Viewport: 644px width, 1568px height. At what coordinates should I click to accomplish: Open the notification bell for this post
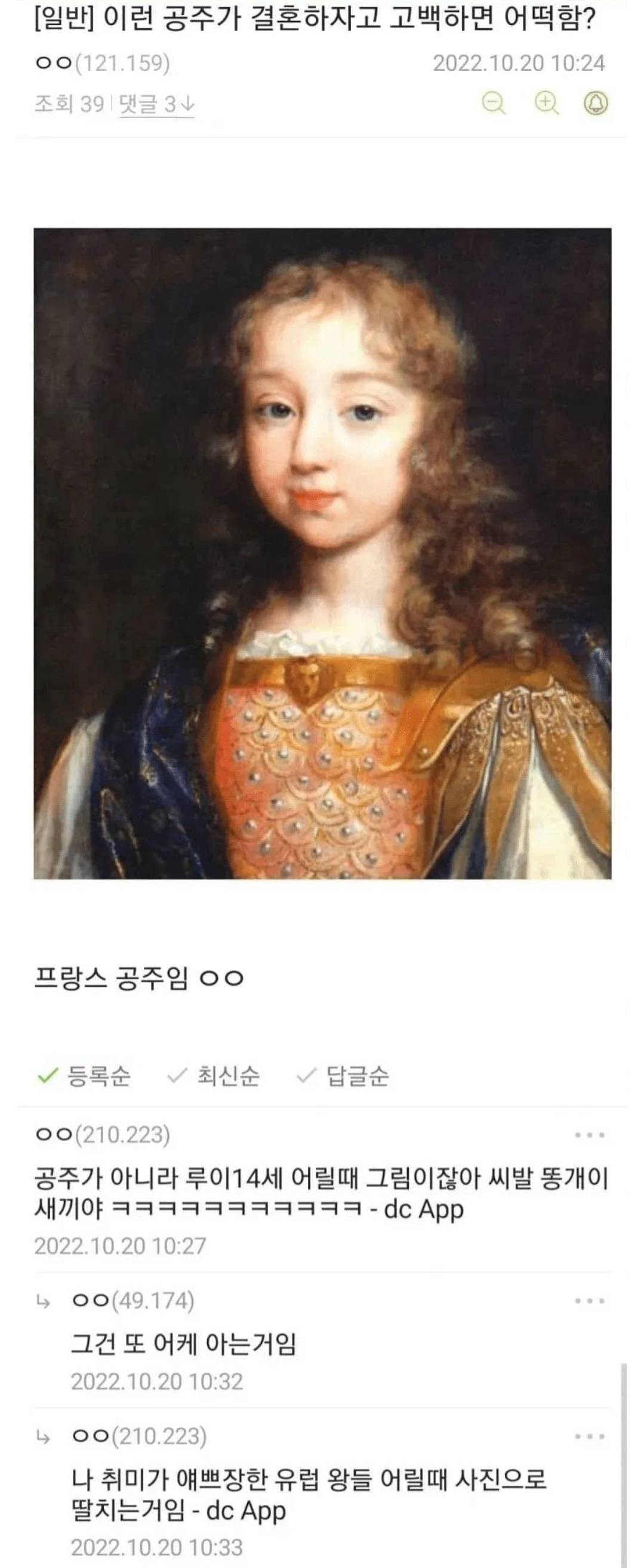(596, 103)
